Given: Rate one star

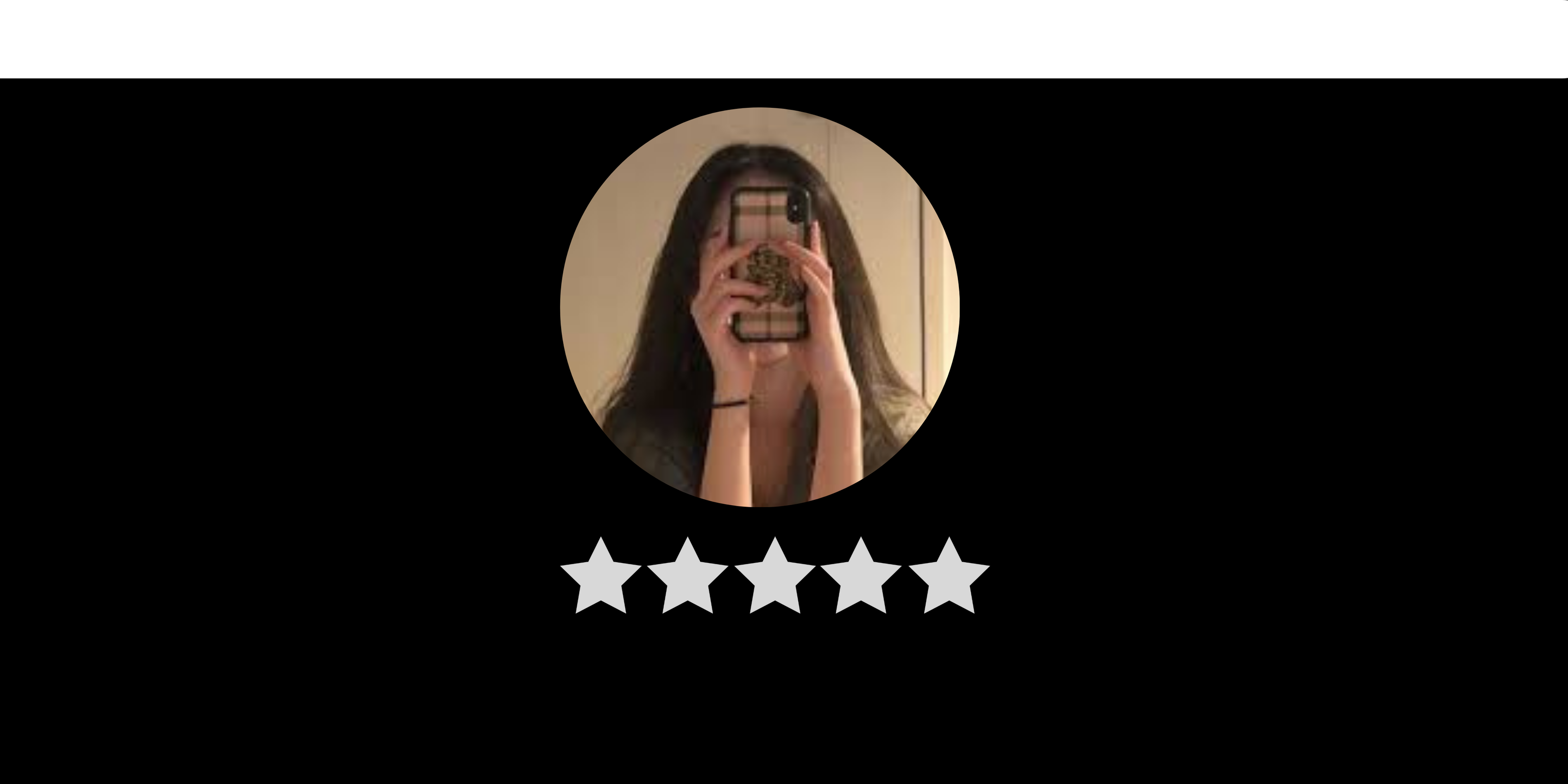Looking at the screenshot, I should point(600,578).
